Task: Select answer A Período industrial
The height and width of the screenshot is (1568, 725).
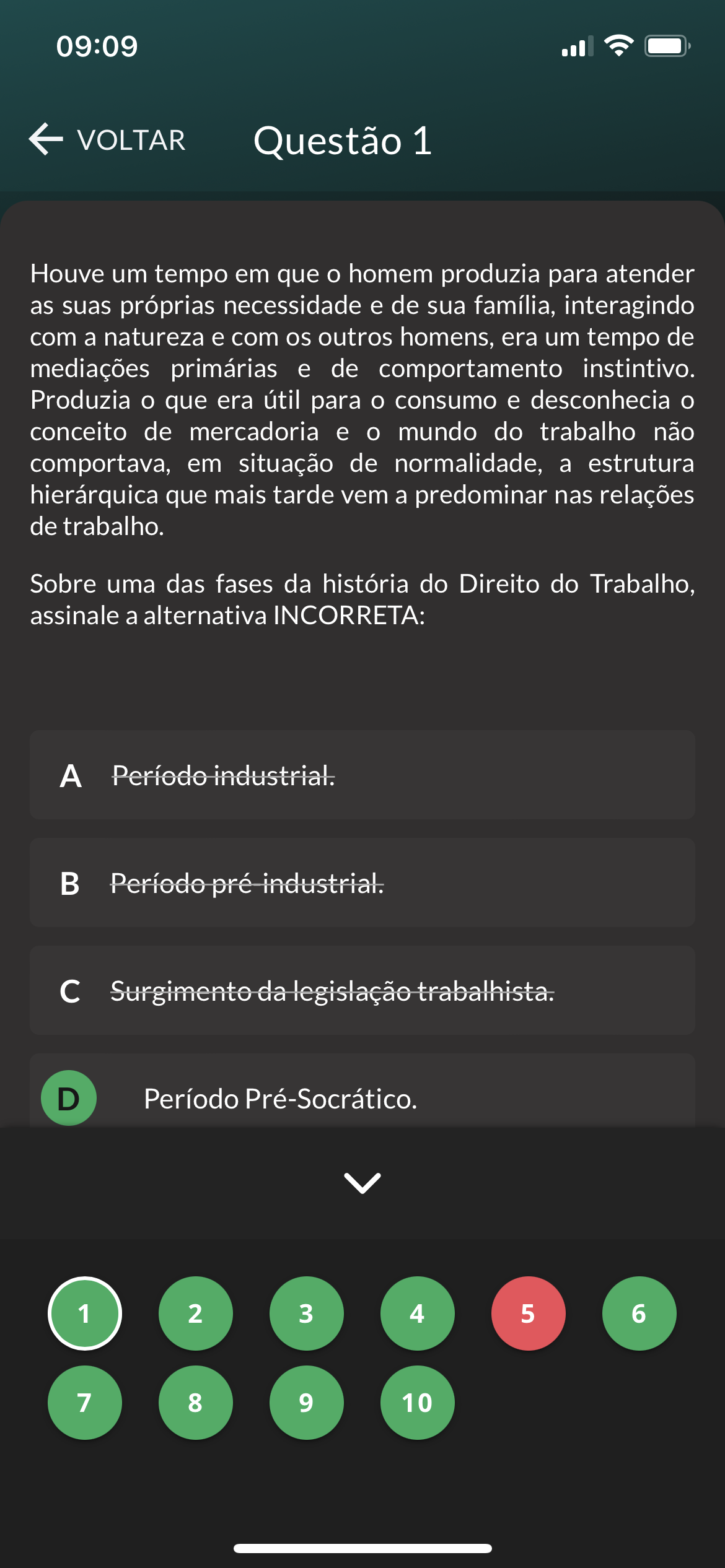Action: 362,775
